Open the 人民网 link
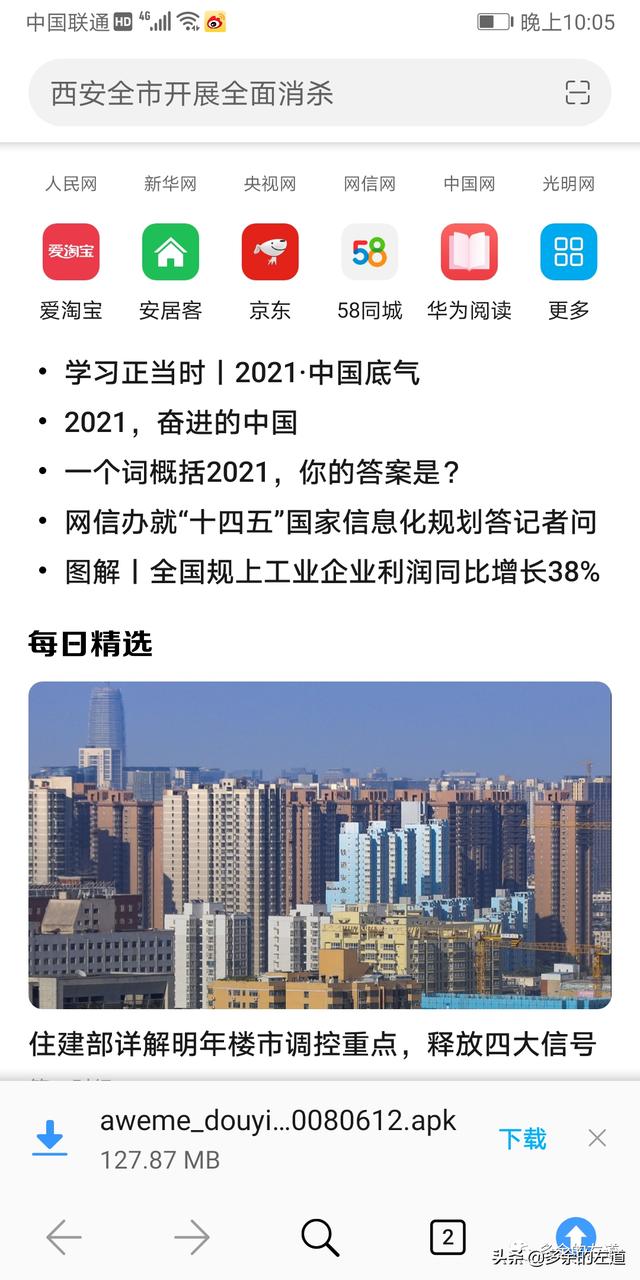This screenshot has width=640, height=1280. pyautogui.click(x=70, y=184)
